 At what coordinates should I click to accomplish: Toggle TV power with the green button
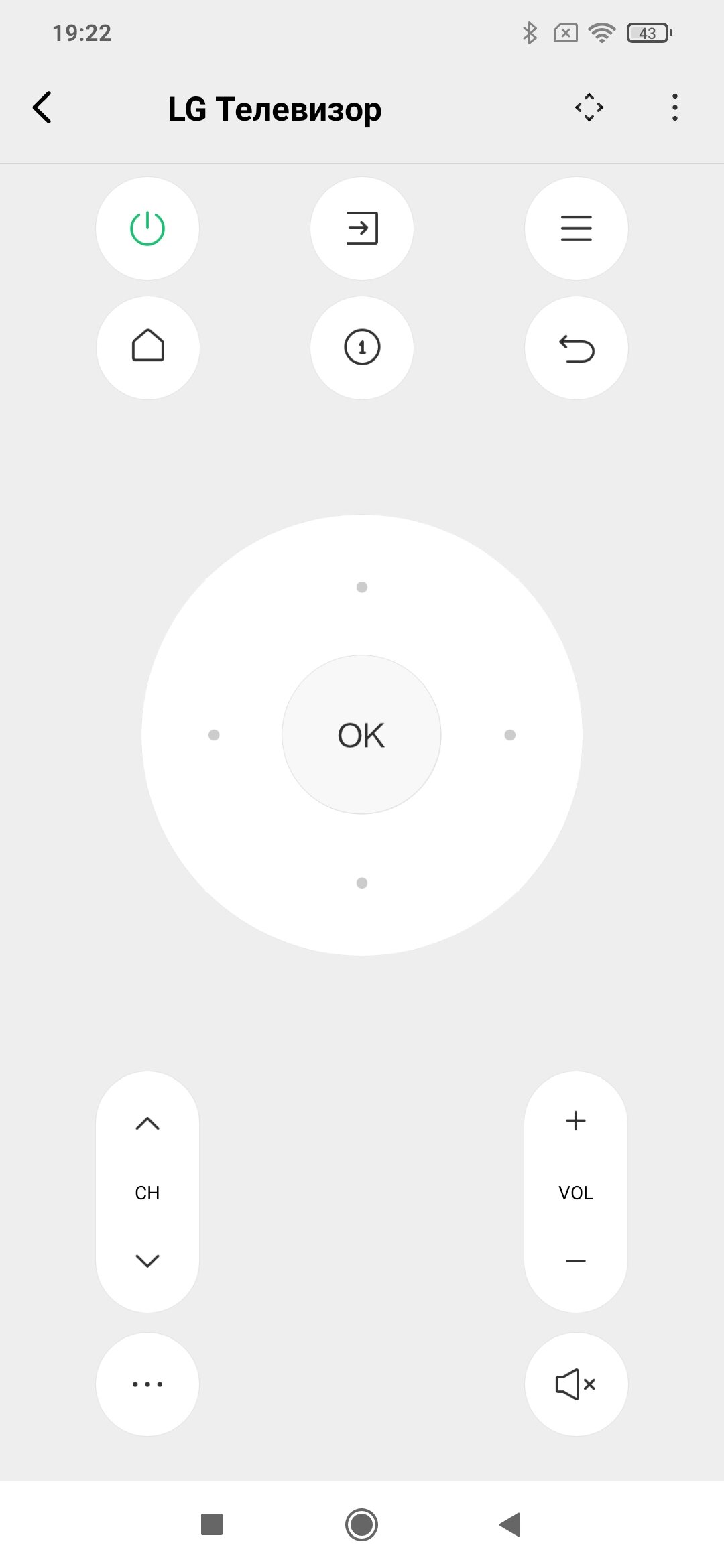[147, 228]
